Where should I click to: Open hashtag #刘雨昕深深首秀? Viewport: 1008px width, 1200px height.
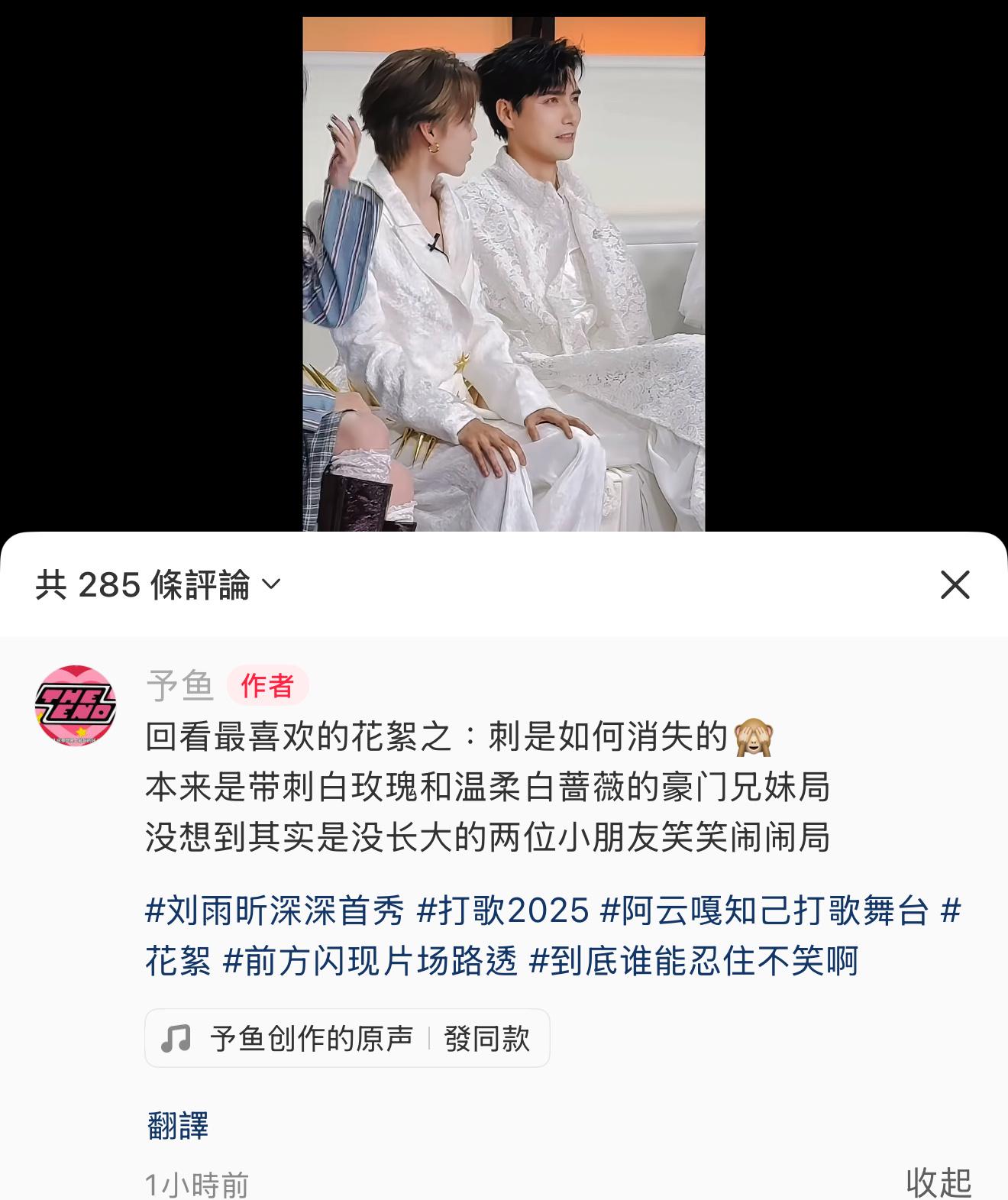(273, 911)
